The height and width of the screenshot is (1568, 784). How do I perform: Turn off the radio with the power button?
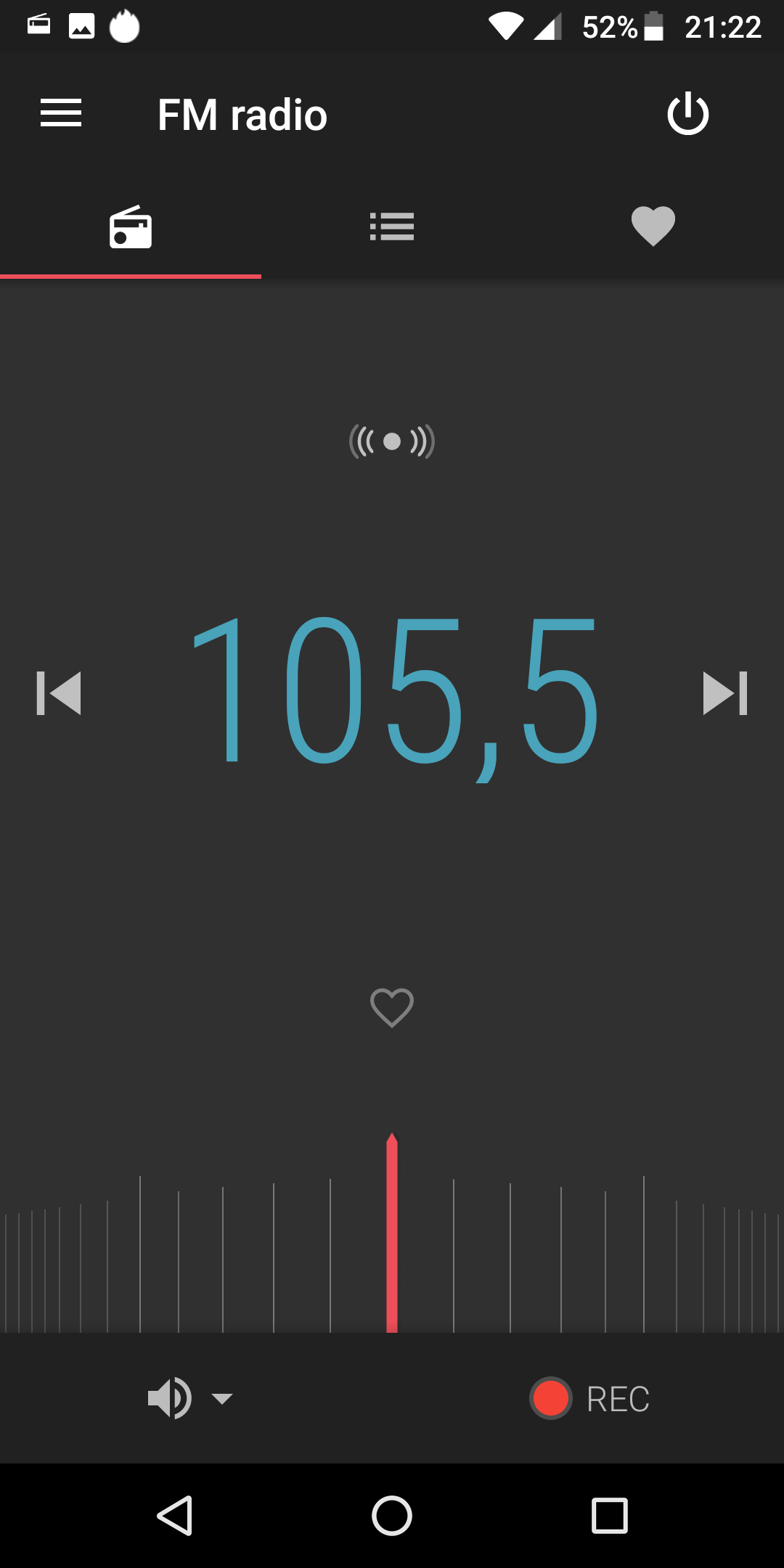[x=687, y=114]
